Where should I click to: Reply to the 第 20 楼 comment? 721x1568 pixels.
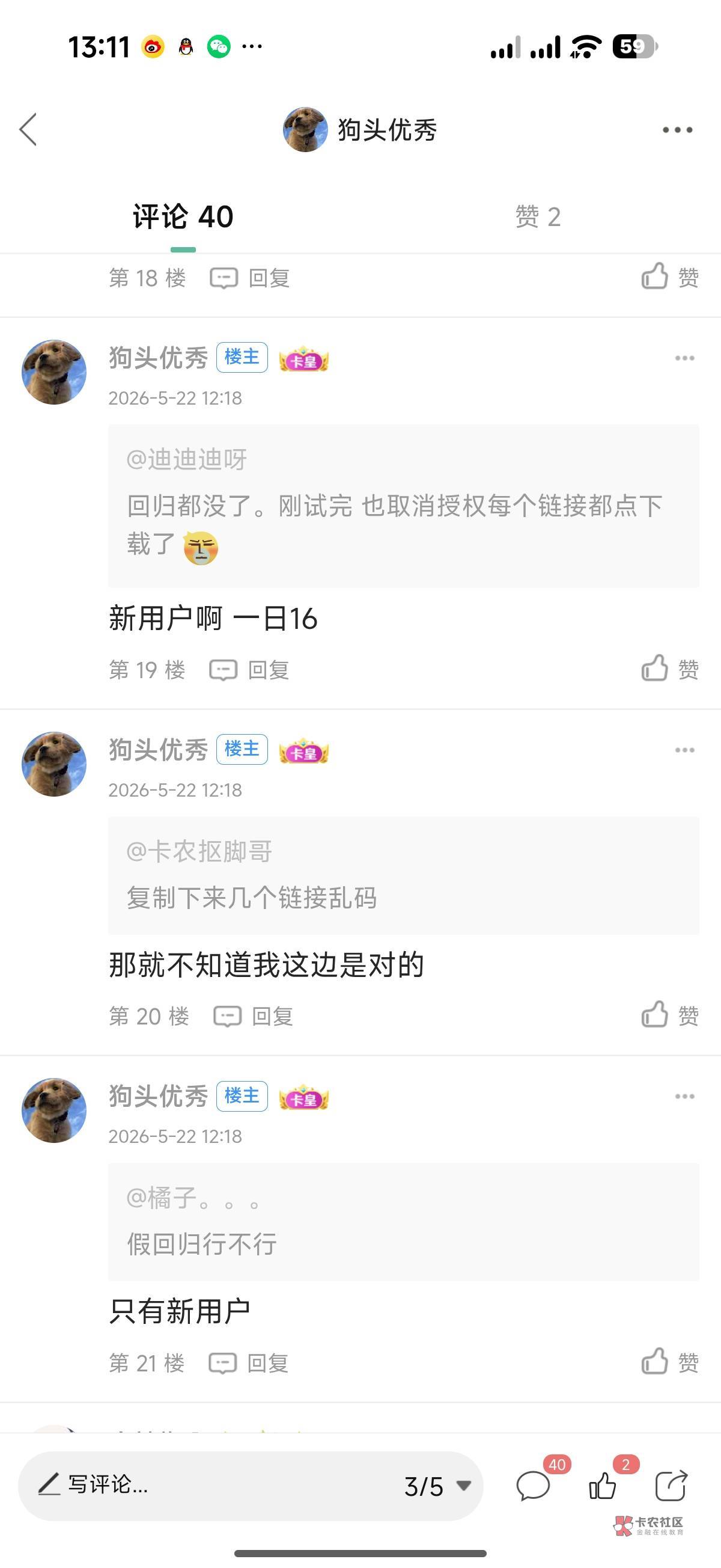[x=253, y=1017]
